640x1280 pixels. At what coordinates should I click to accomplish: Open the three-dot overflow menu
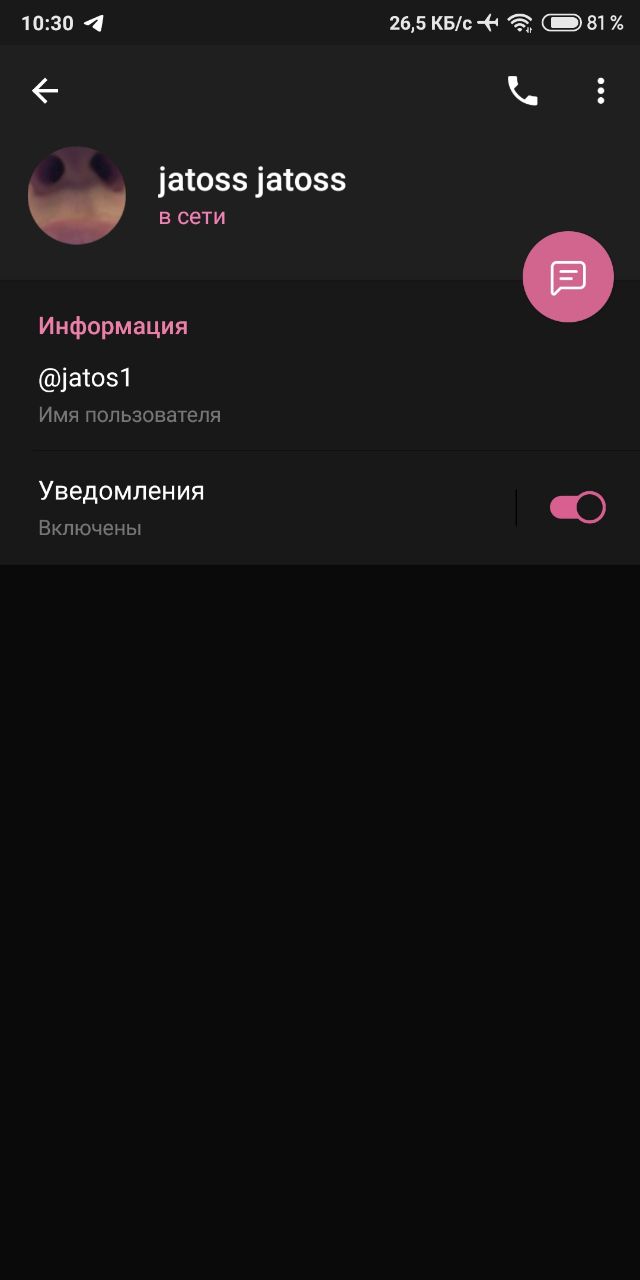[x=600, y=91]
